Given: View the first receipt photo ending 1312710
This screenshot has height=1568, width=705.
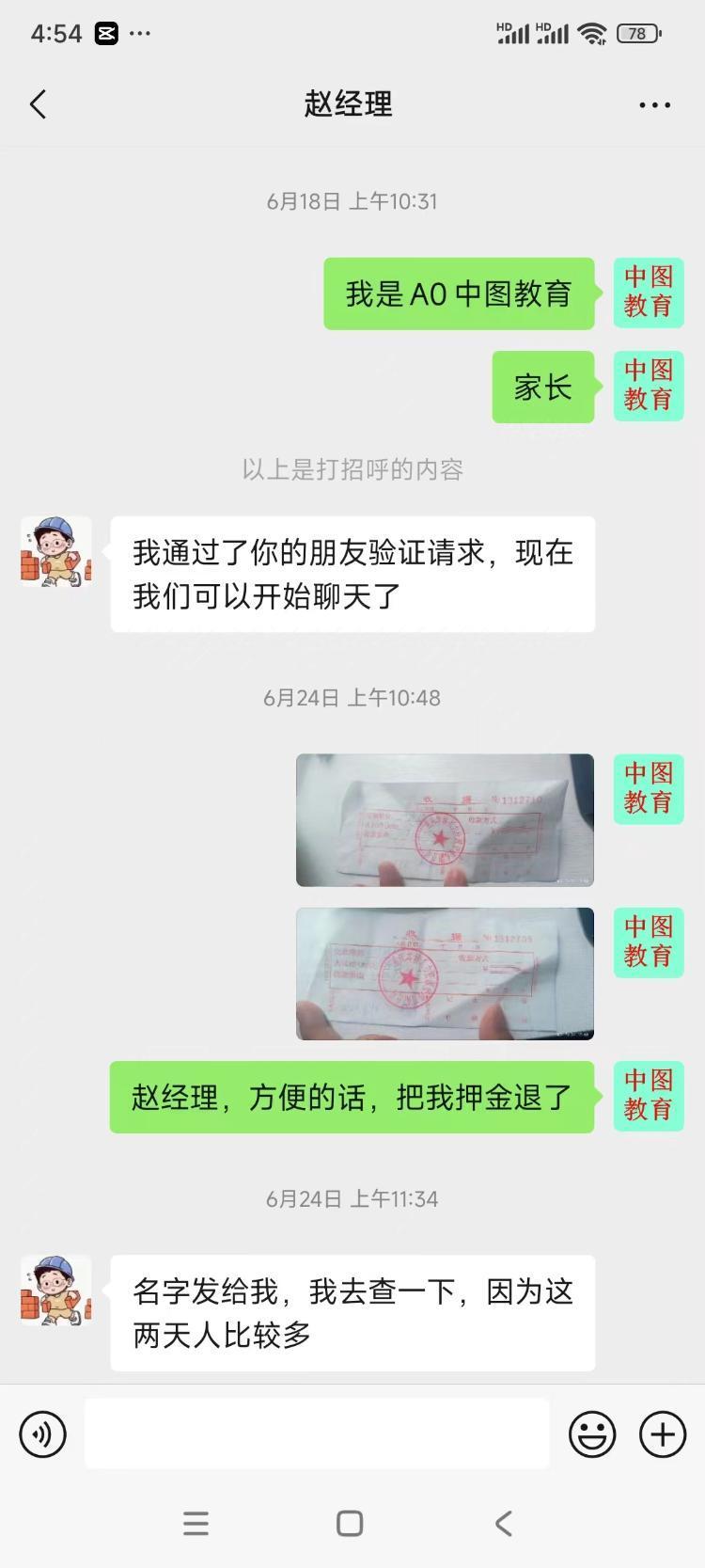Looking at the screenshot, I should click(445, 820).
